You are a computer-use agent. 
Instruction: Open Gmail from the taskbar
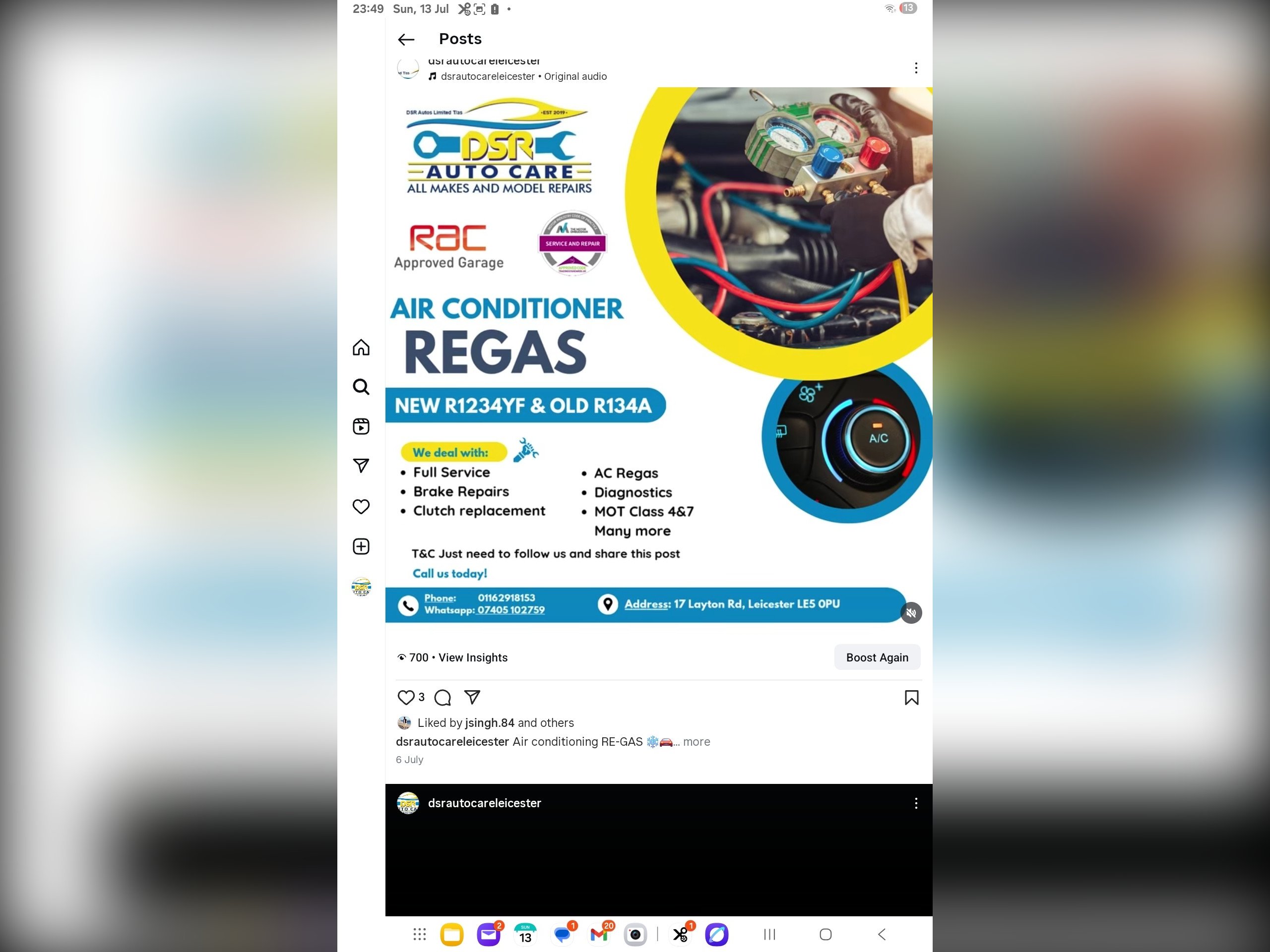(x=599, y=935)
